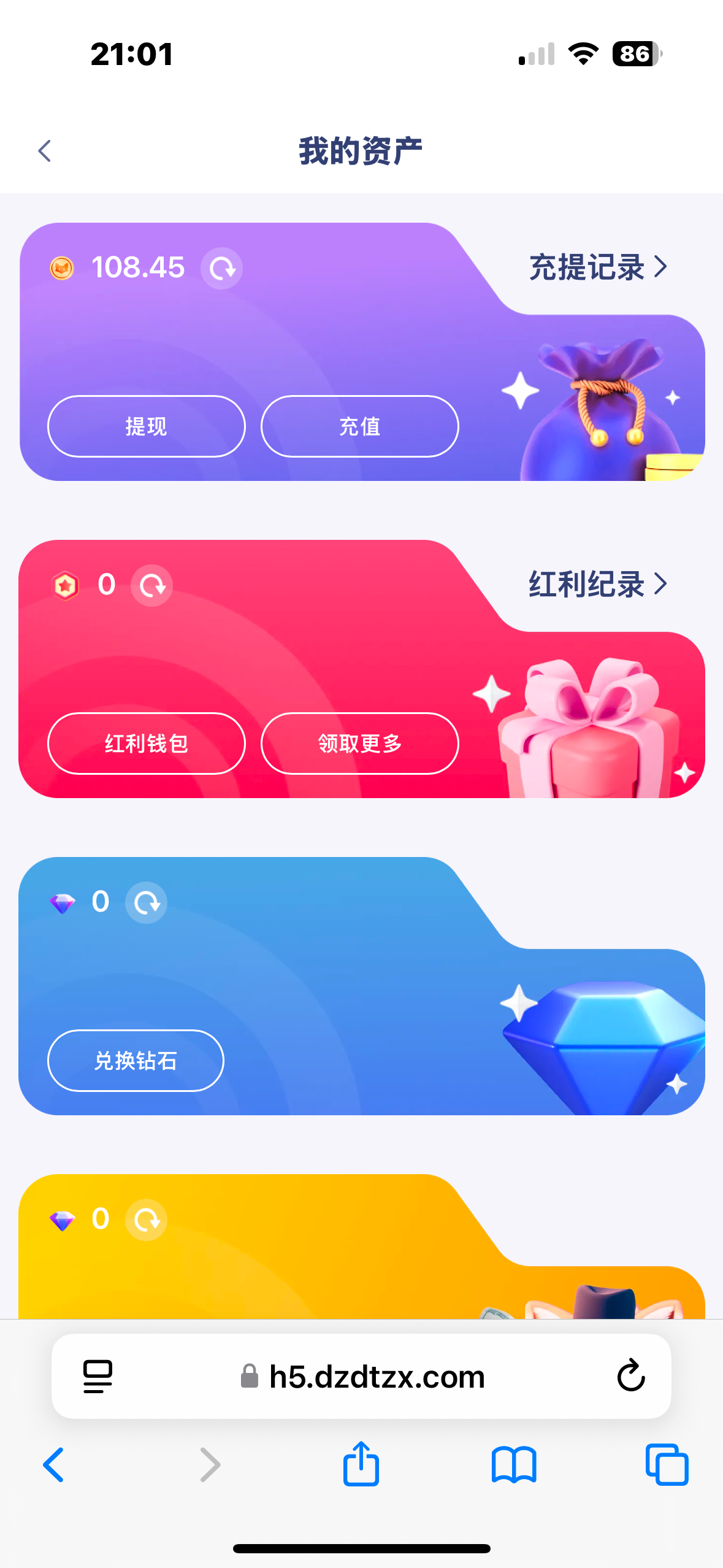Open 红利纪录 records
Image resolution: width=723 pixels, height=1568 pixels.
point(598,584)
